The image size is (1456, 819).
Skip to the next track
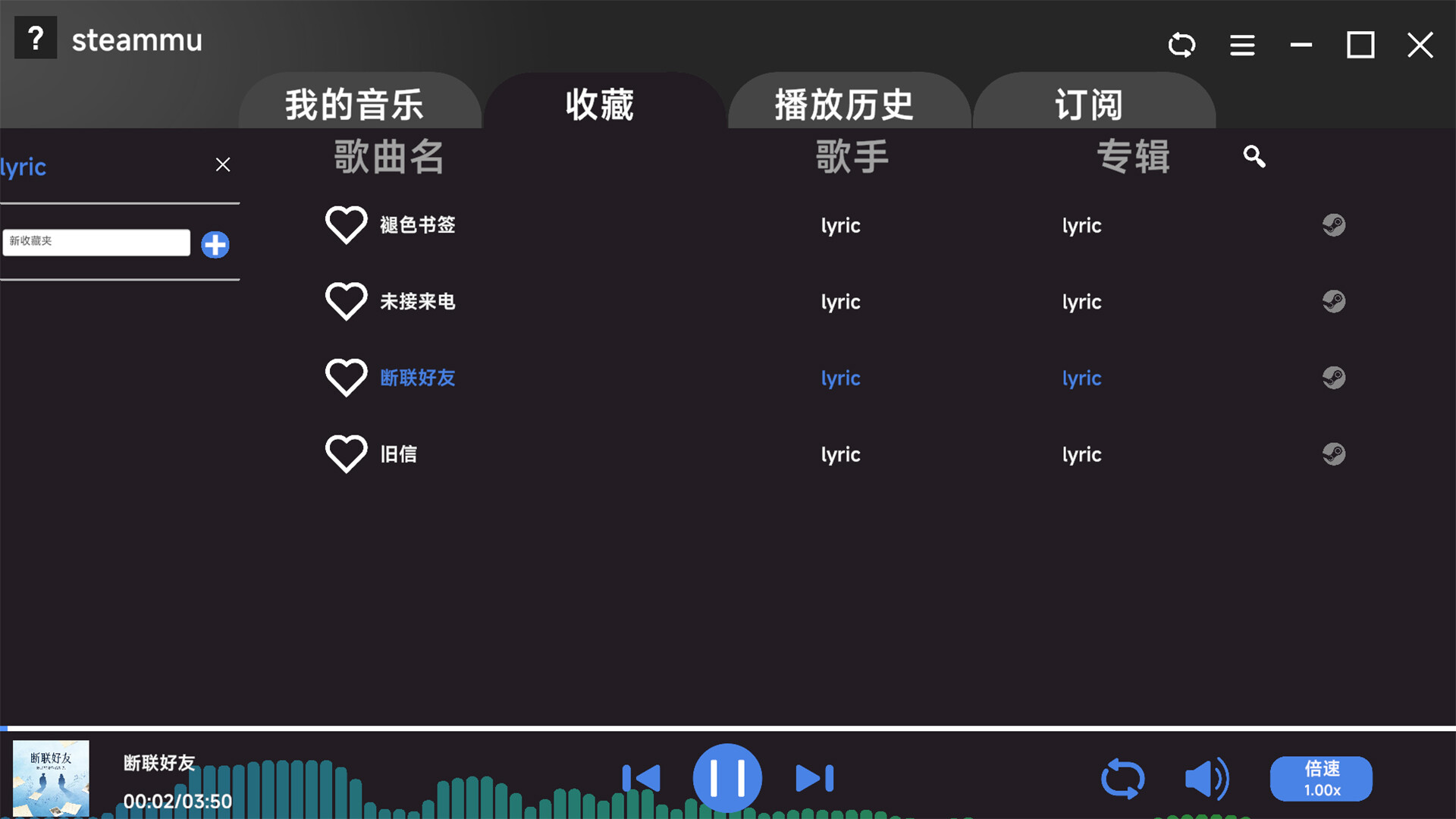click(814, 778)
